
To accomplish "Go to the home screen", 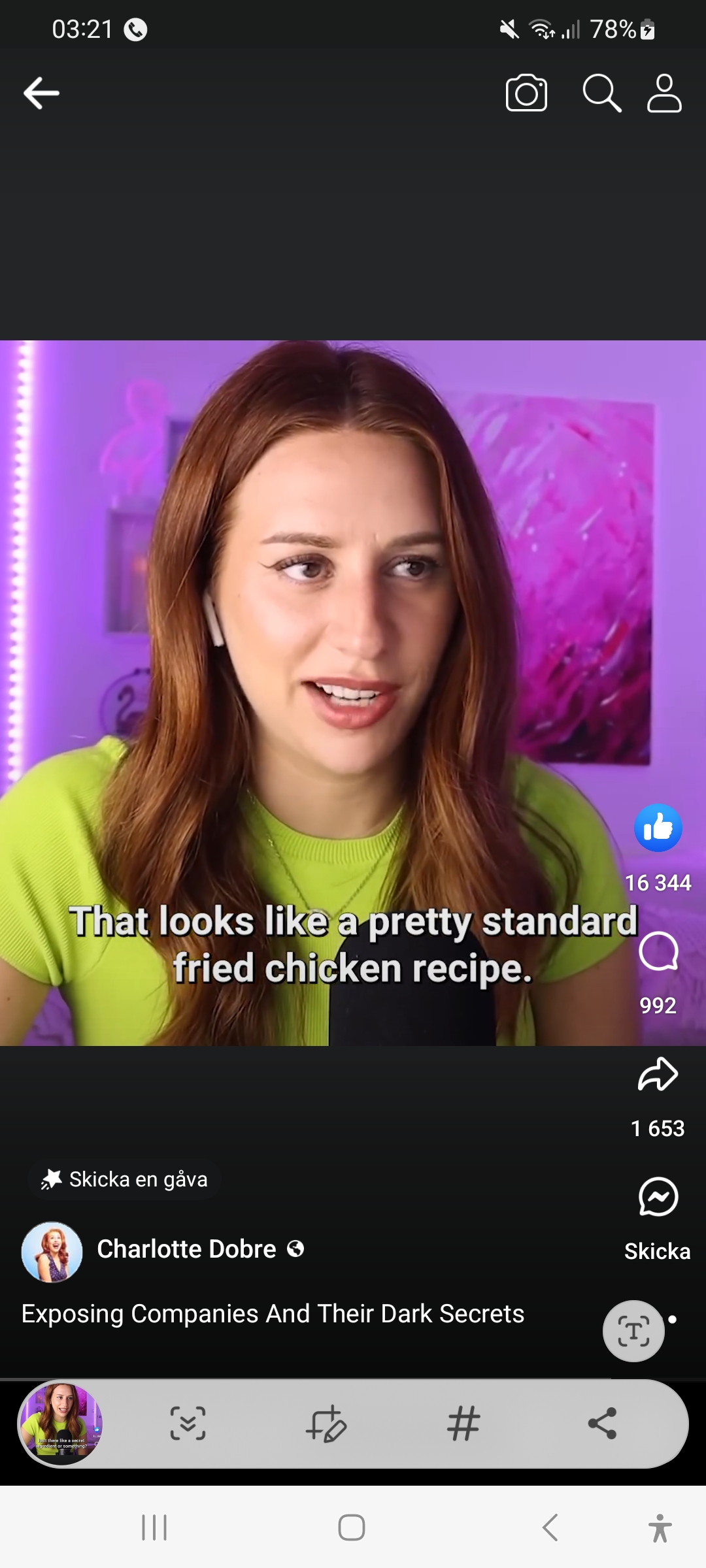I will pyautogui.click(x=352, y=1527).
